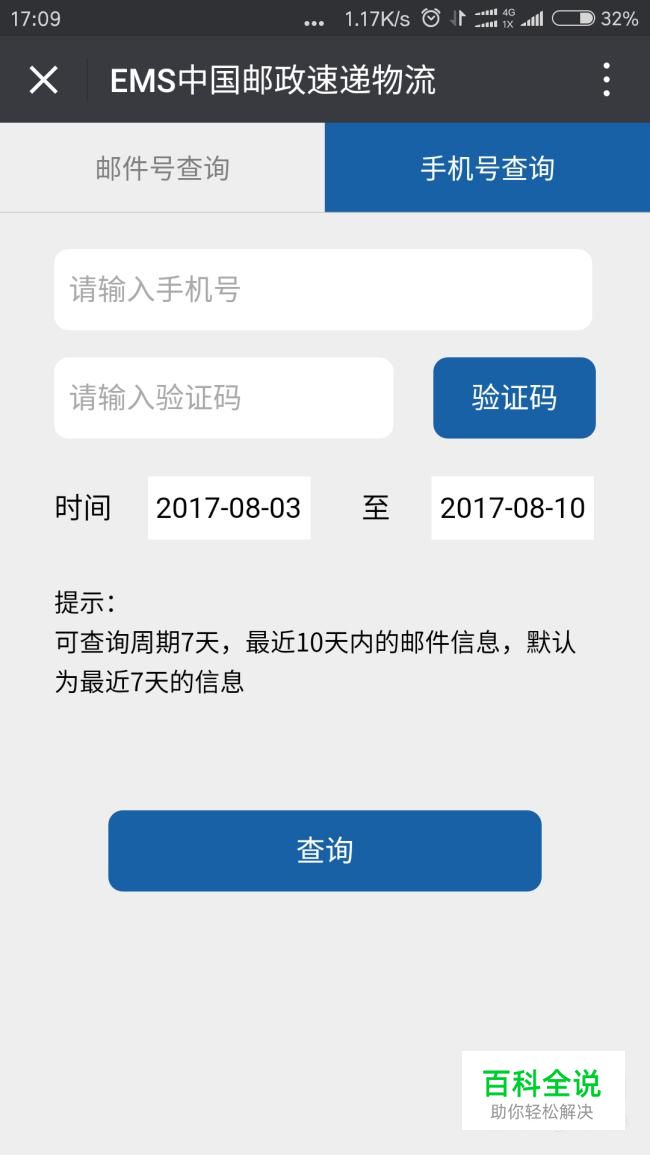
Task: Tap the 查询 search button
Action: point(325,851)
